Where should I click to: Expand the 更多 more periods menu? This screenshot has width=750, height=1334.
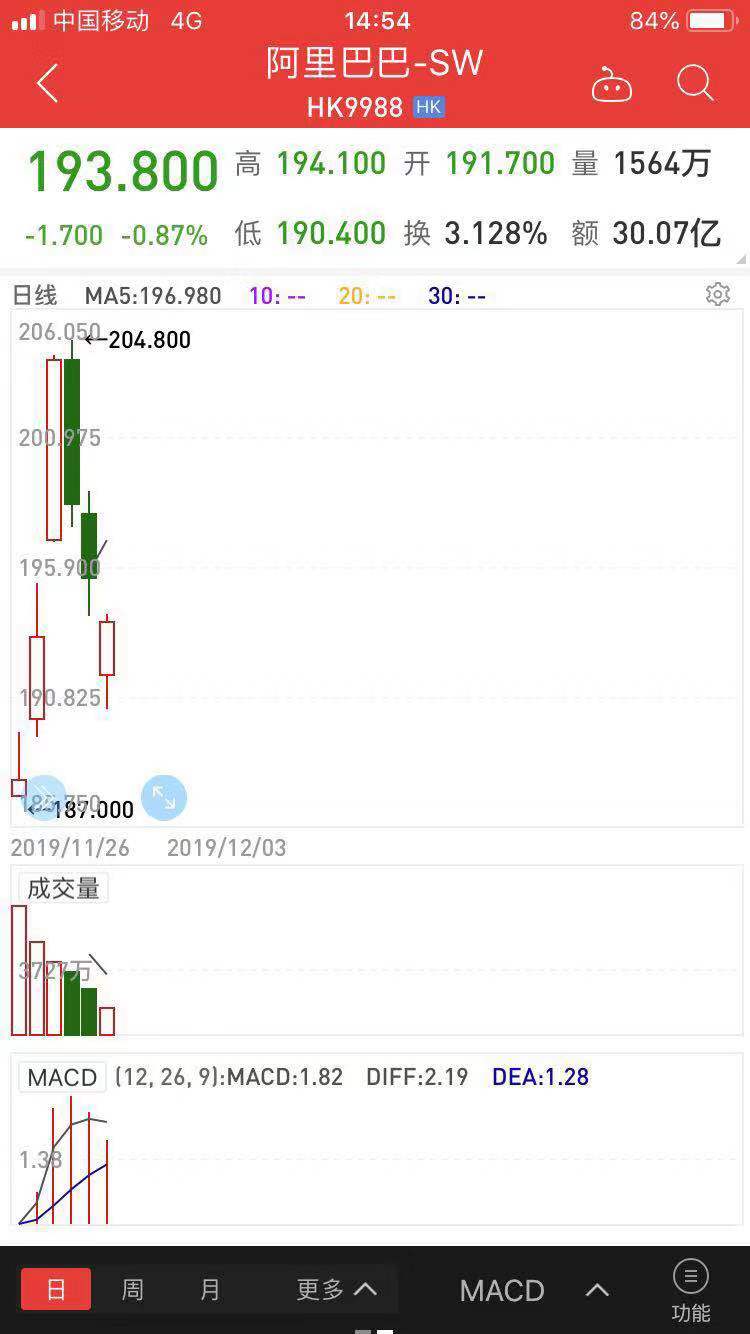[x=337, y=1290]
